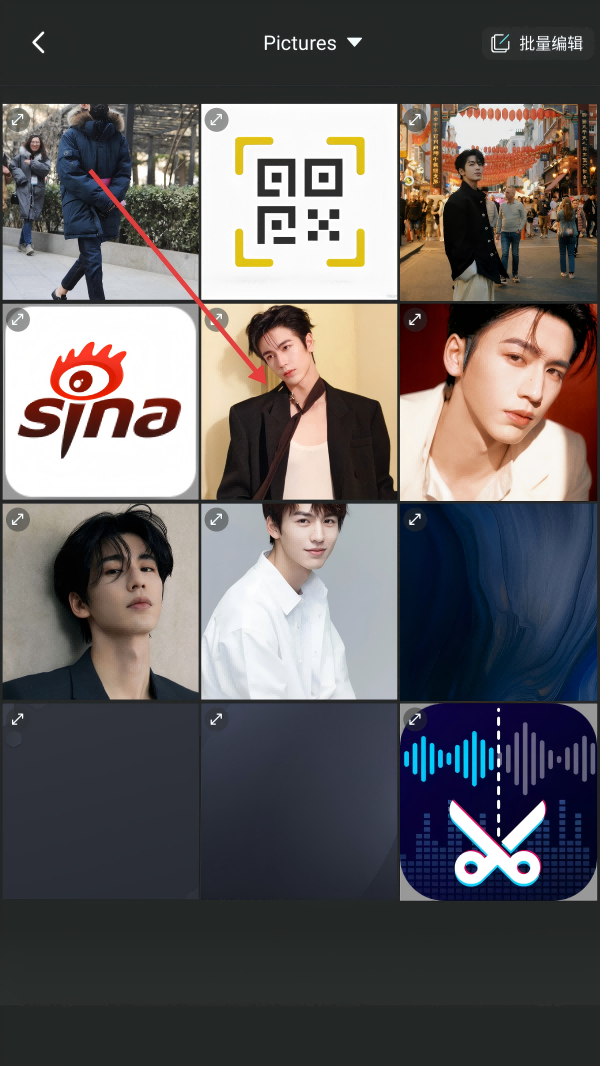600x1066 pixels.
Task: Open the gray wall portrait photo
Action: tap(100, 601)
